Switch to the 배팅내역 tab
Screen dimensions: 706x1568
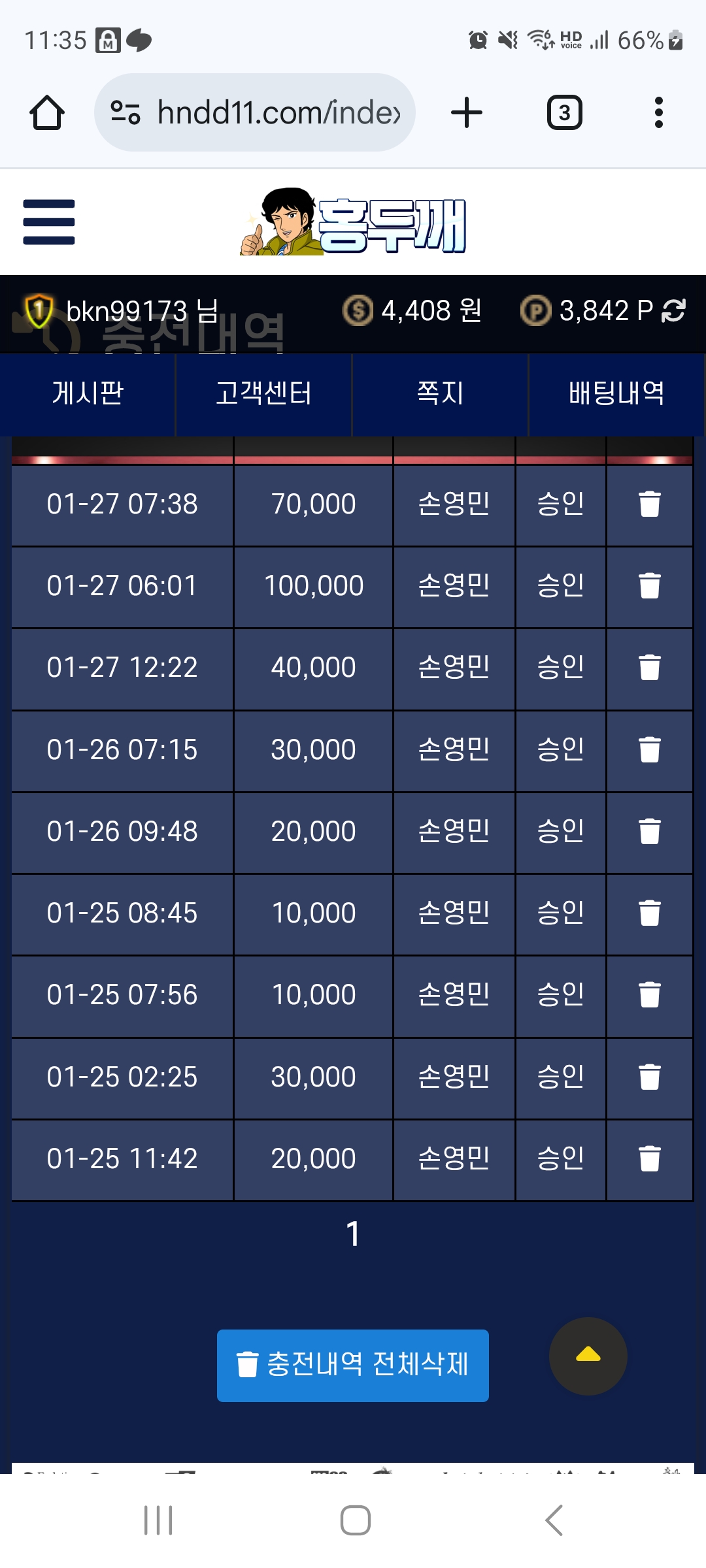click(616, 394)
